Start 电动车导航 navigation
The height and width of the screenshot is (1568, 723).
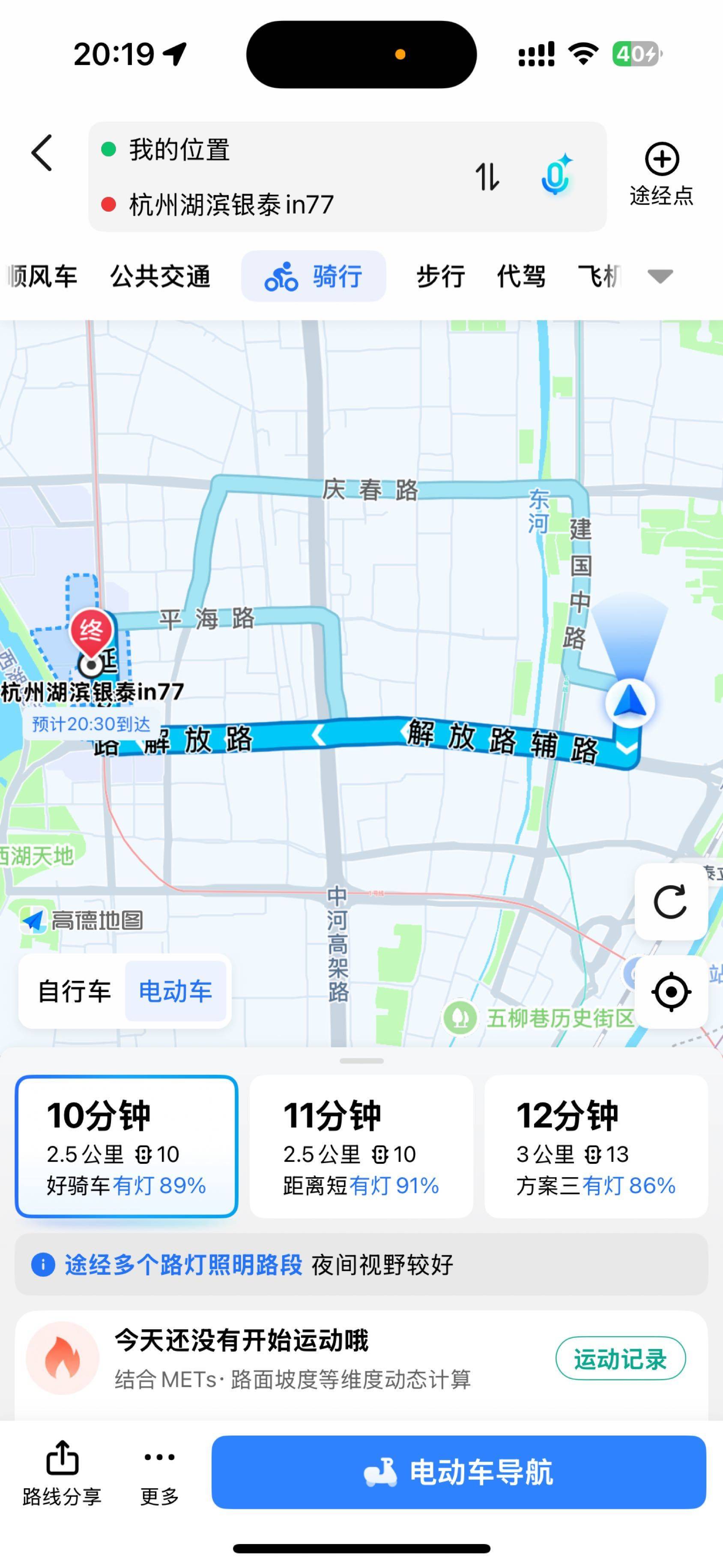pyautogui.click(x=459, y=1472)
